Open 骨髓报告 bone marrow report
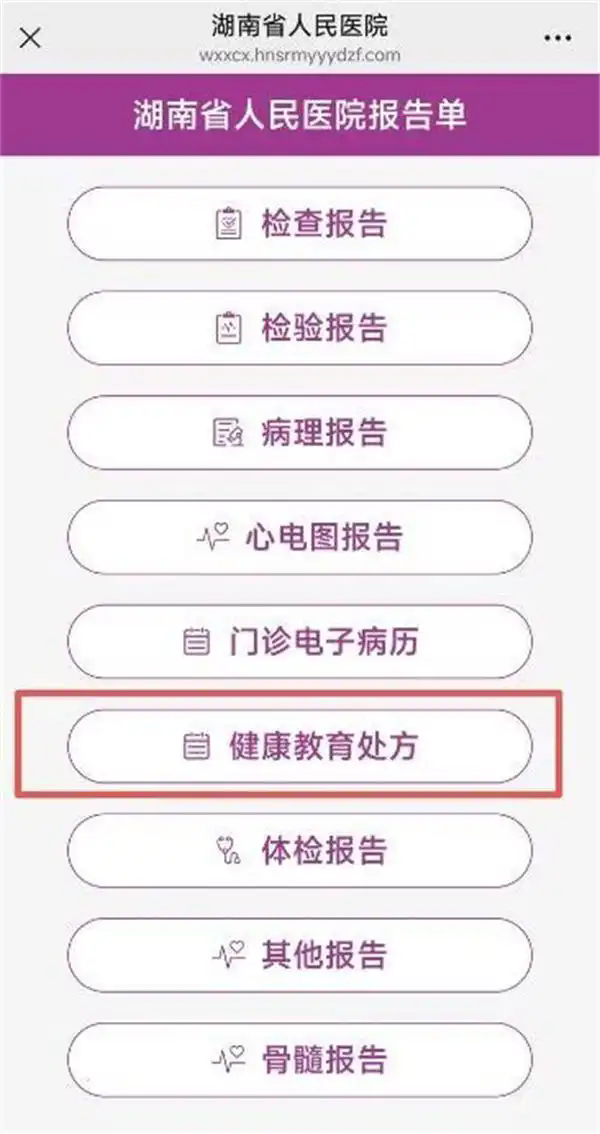 (x=299, y=1059)
